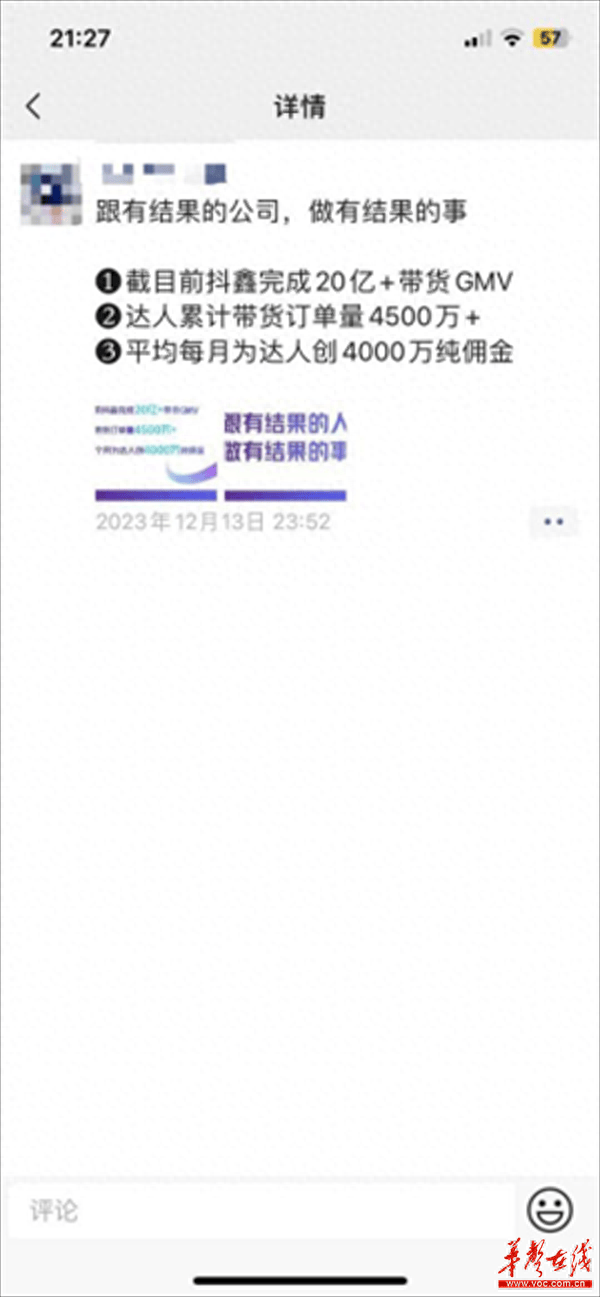Open the emoji picker
The width and height of the screenshot is (600, 1297).
[x=551, y=1210]
